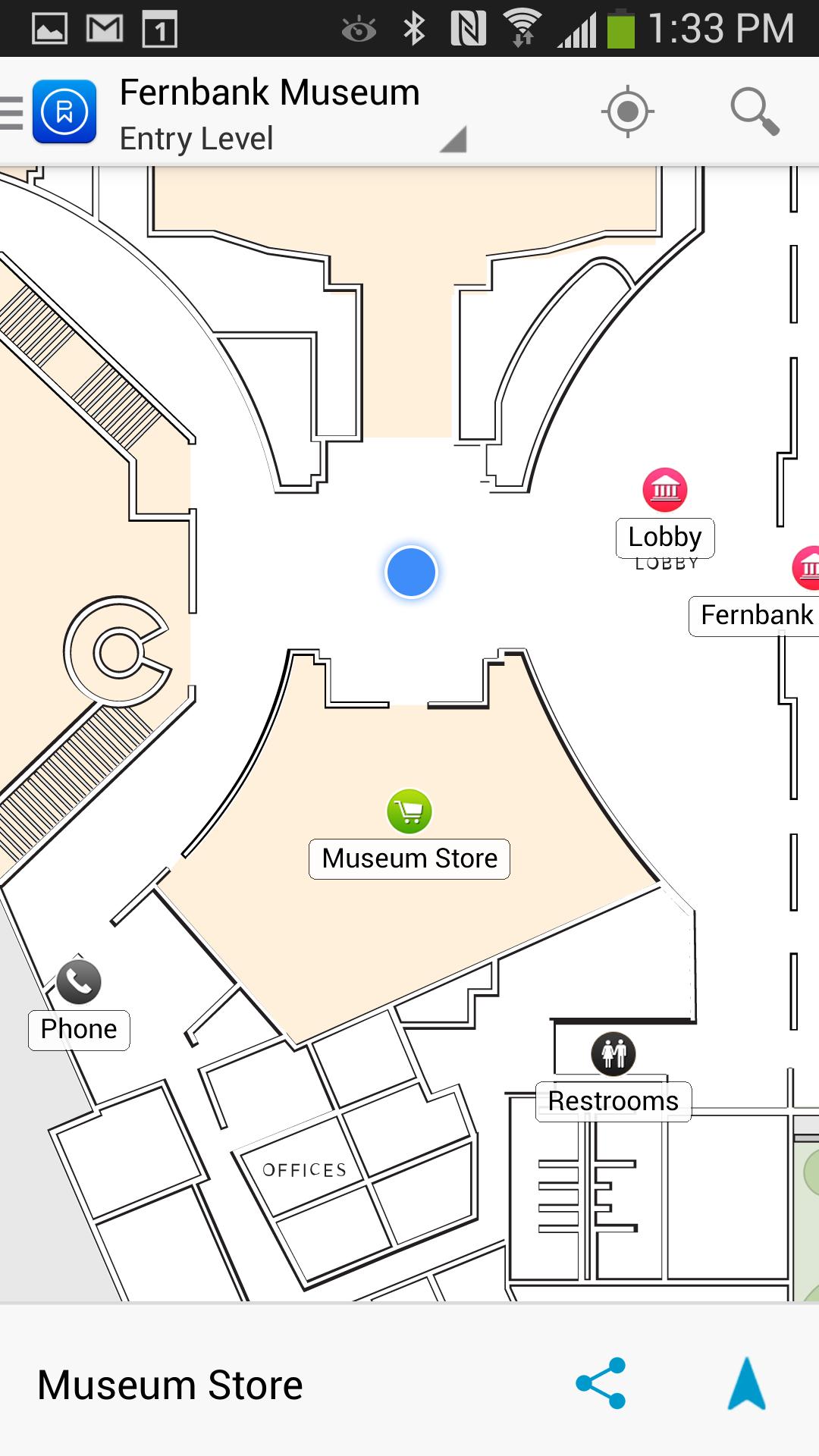819x1456 pixels.
Task: Expand the Entry Level floor dropdown
Action: [x=451, y=140]
